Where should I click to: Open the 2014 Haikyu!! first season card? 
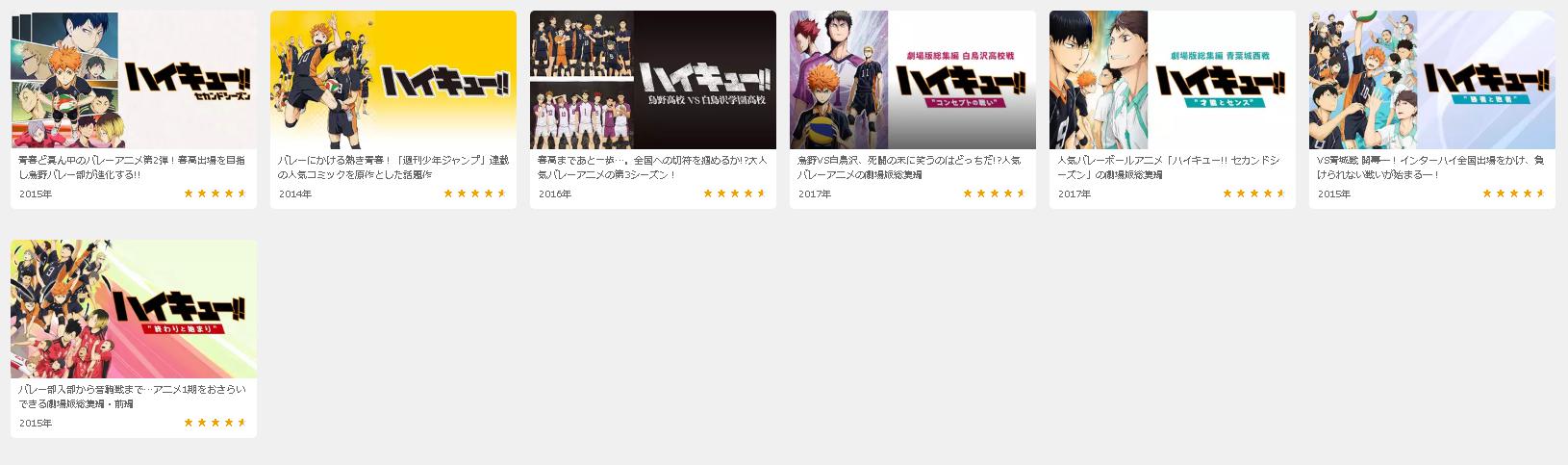[x=393, y=81]
